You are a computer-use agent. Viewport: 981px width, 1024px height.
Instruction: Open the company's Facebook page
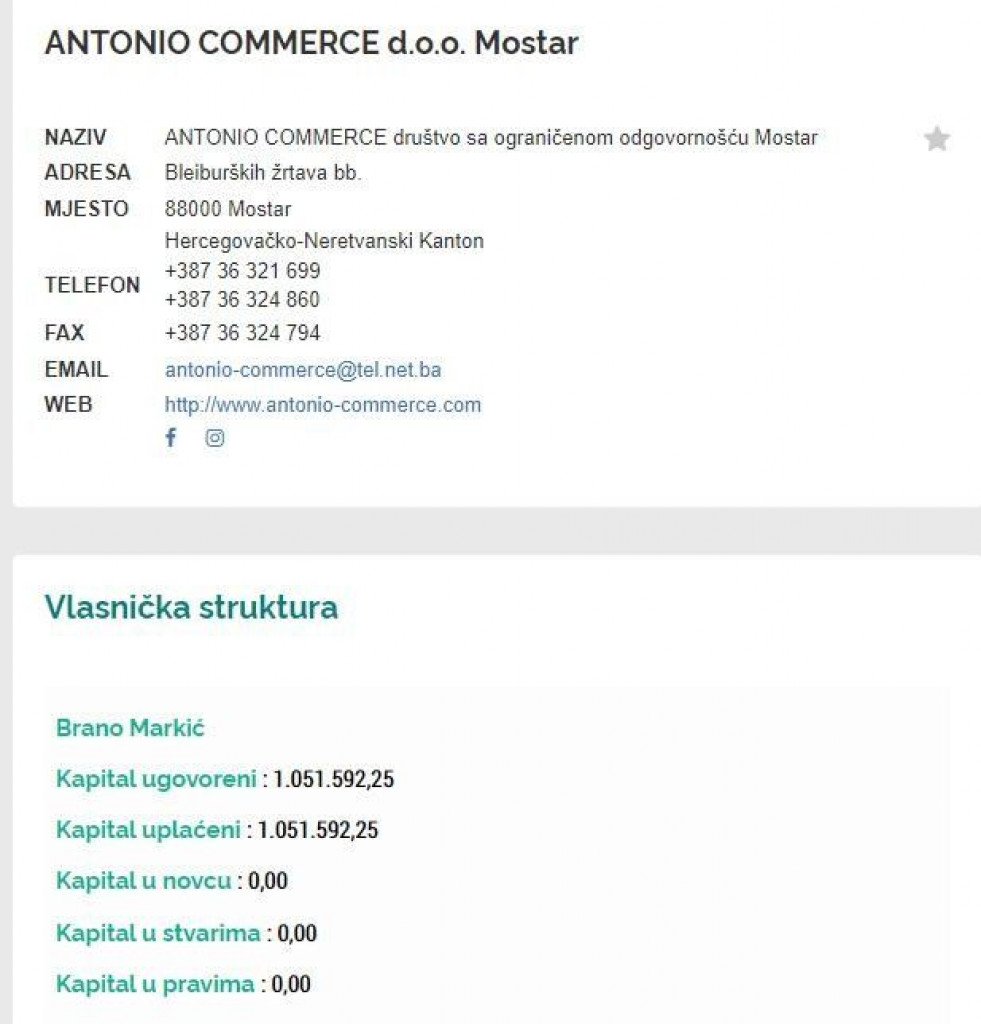(x=171, y=438)
